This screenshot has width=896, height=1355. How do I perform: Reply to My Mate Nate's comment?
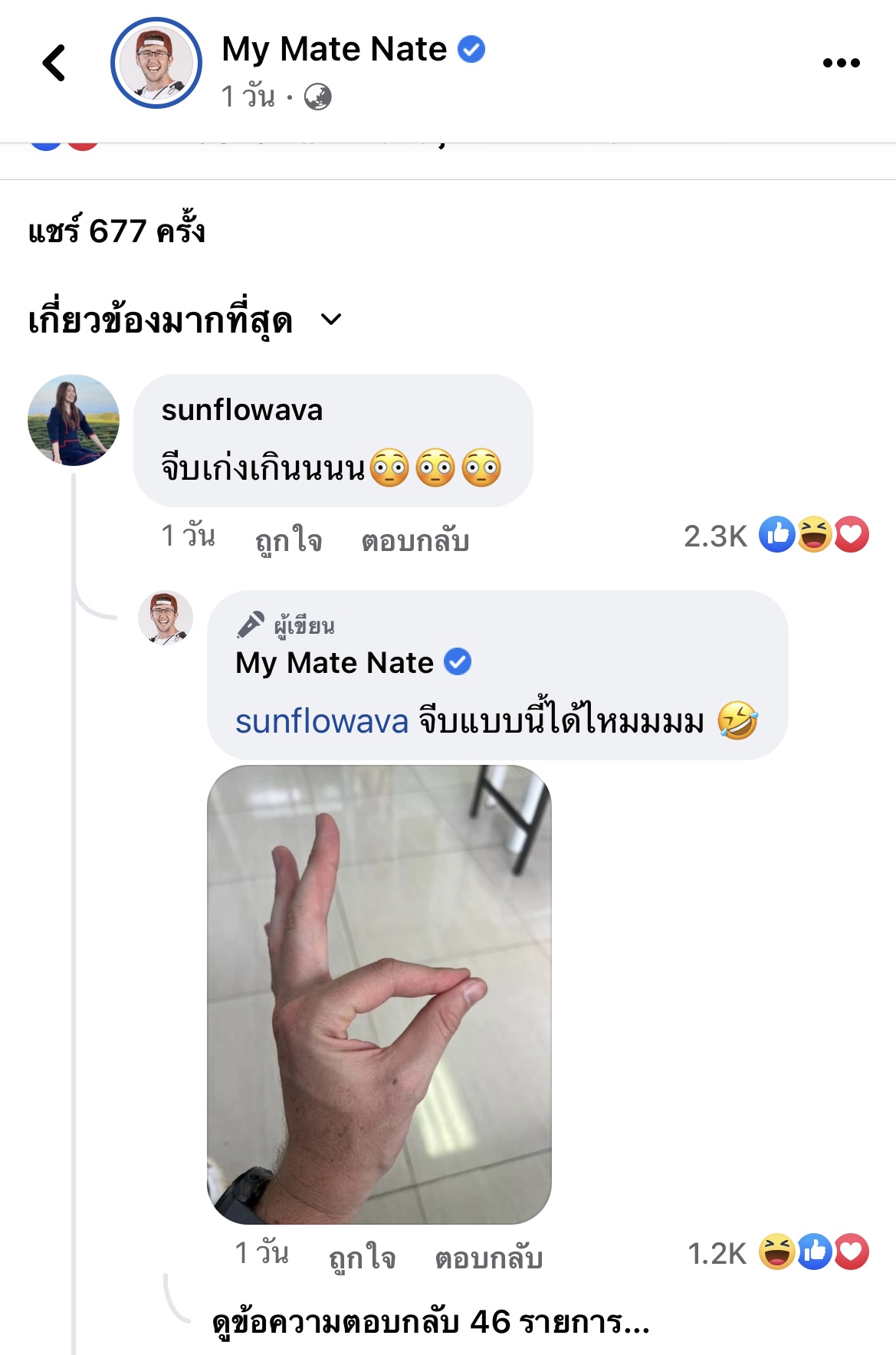click(x=488, y=1258)
